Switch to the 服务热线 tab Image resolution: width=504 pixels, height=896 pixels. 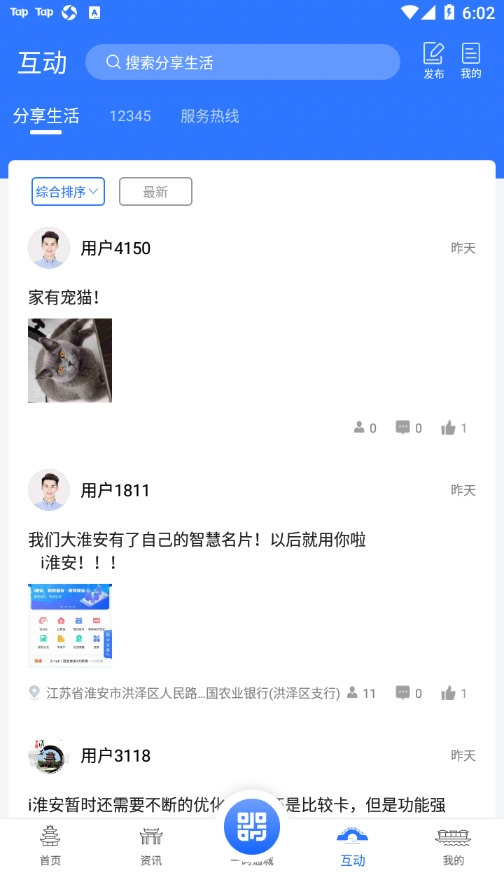[x=210, y=116]
